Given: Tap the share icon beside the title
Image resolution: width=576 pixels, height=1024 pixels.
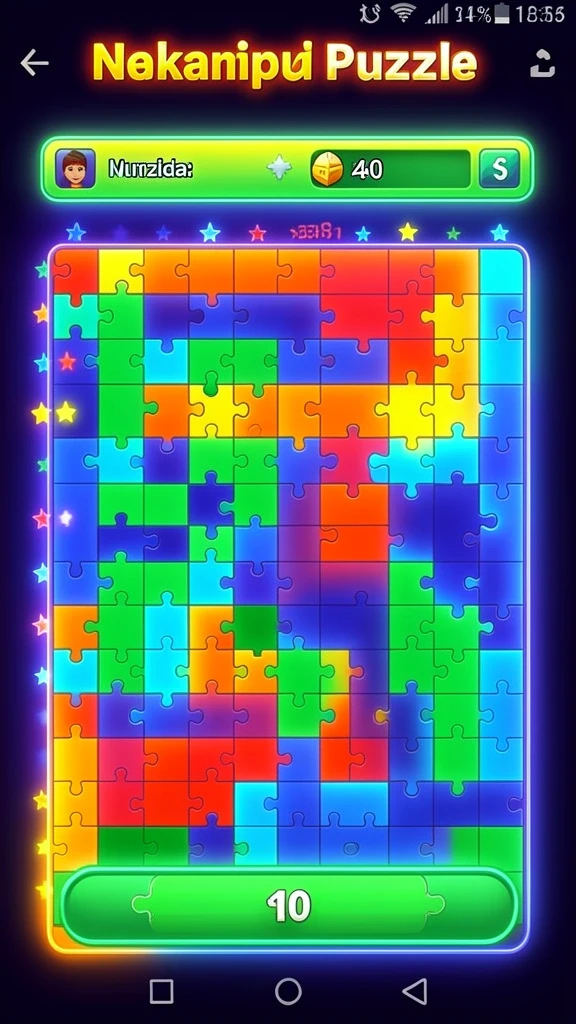Looking at the screenshot, I should pyautogui.click(x=542, y=63).
